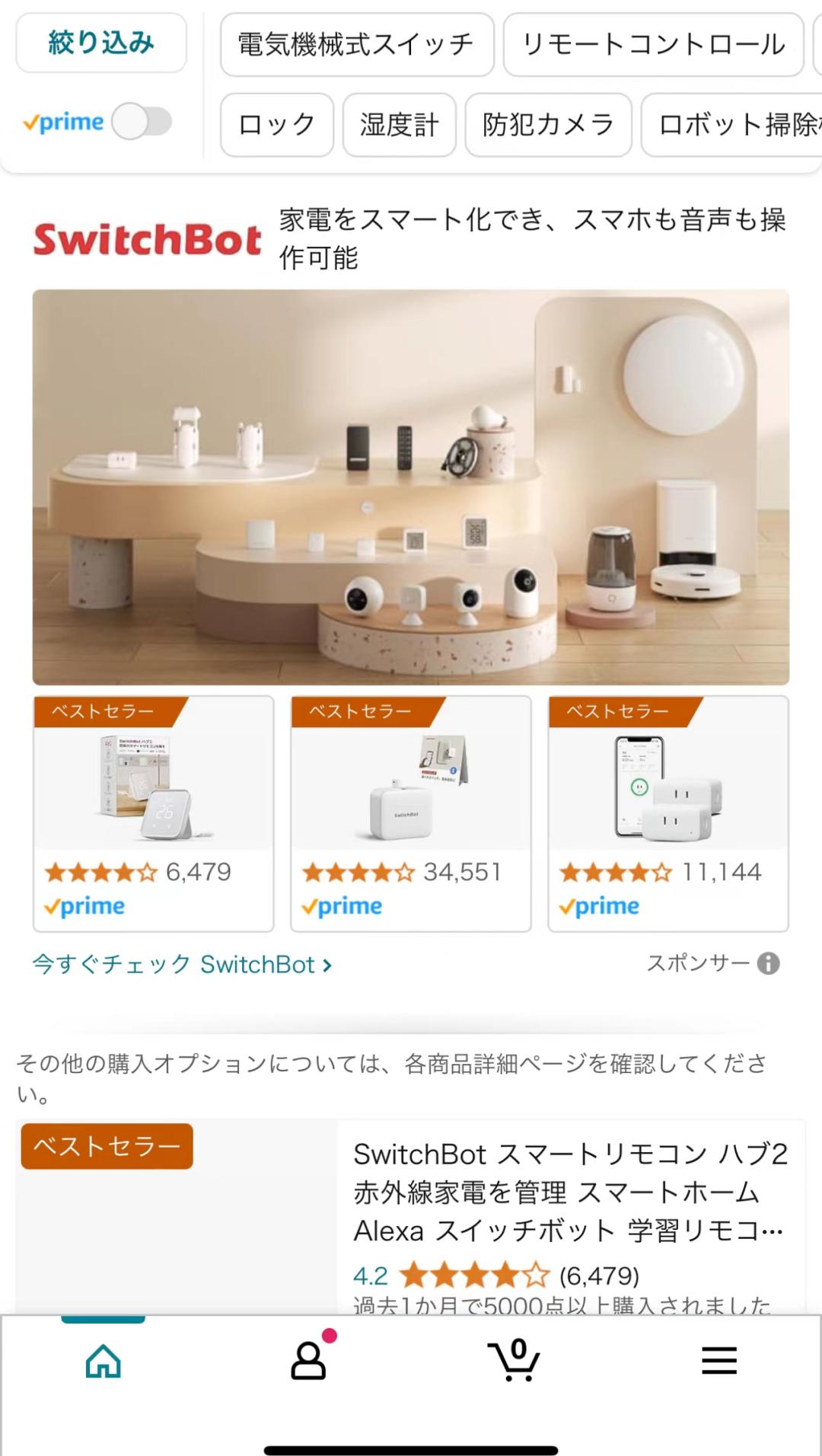Follow the 今すぐチェック SwitchBot link
The image size is (822, 1456).
182,965
